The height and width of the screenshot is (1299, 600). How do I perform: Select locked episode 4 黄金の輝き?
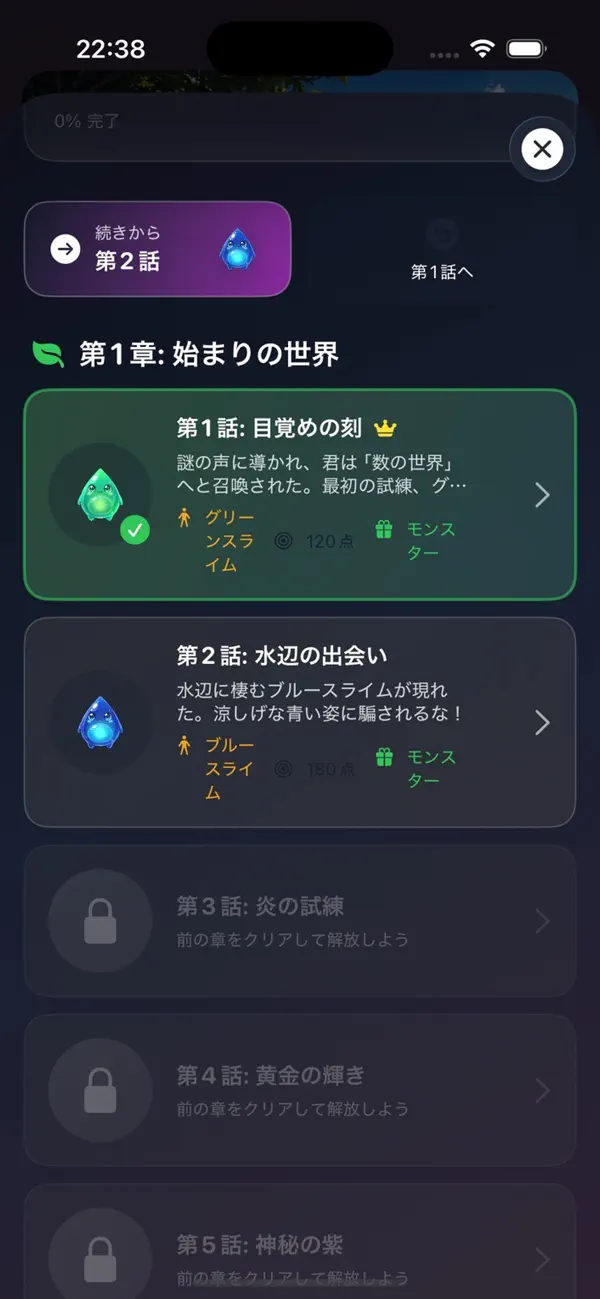300,1090
